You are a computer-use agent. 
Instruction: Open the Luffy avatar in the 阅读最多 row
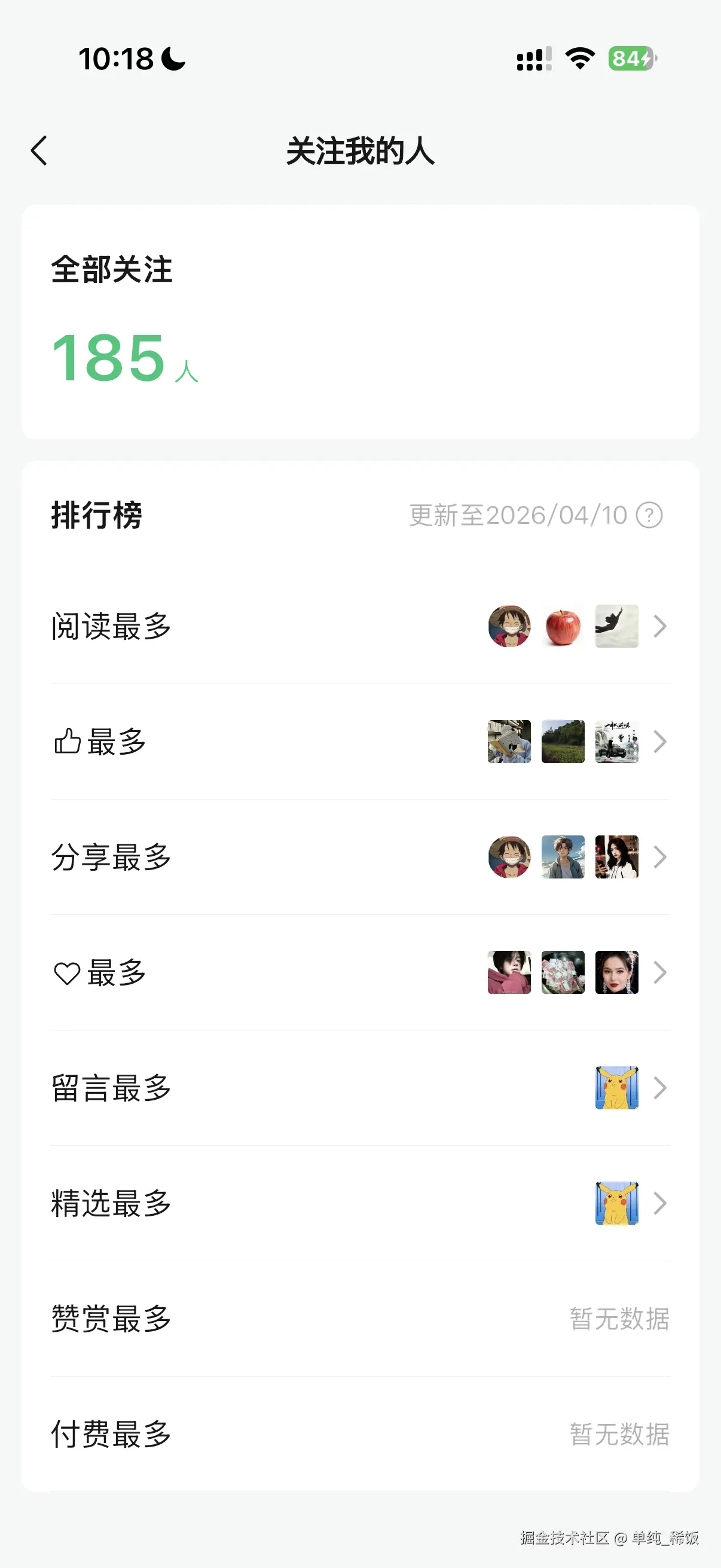tap(509, 626)
